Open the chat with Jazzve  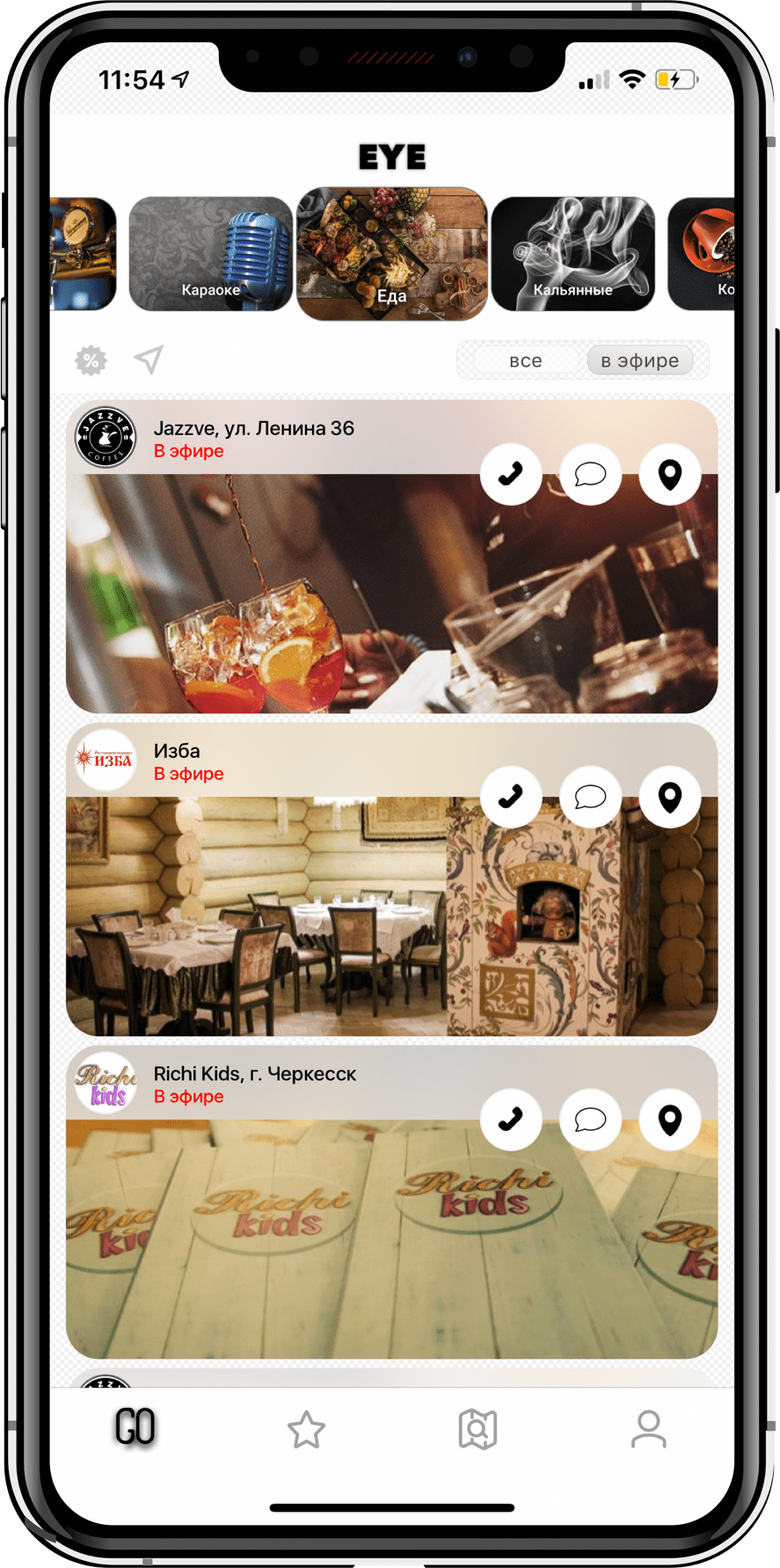[x=590, y=475]
